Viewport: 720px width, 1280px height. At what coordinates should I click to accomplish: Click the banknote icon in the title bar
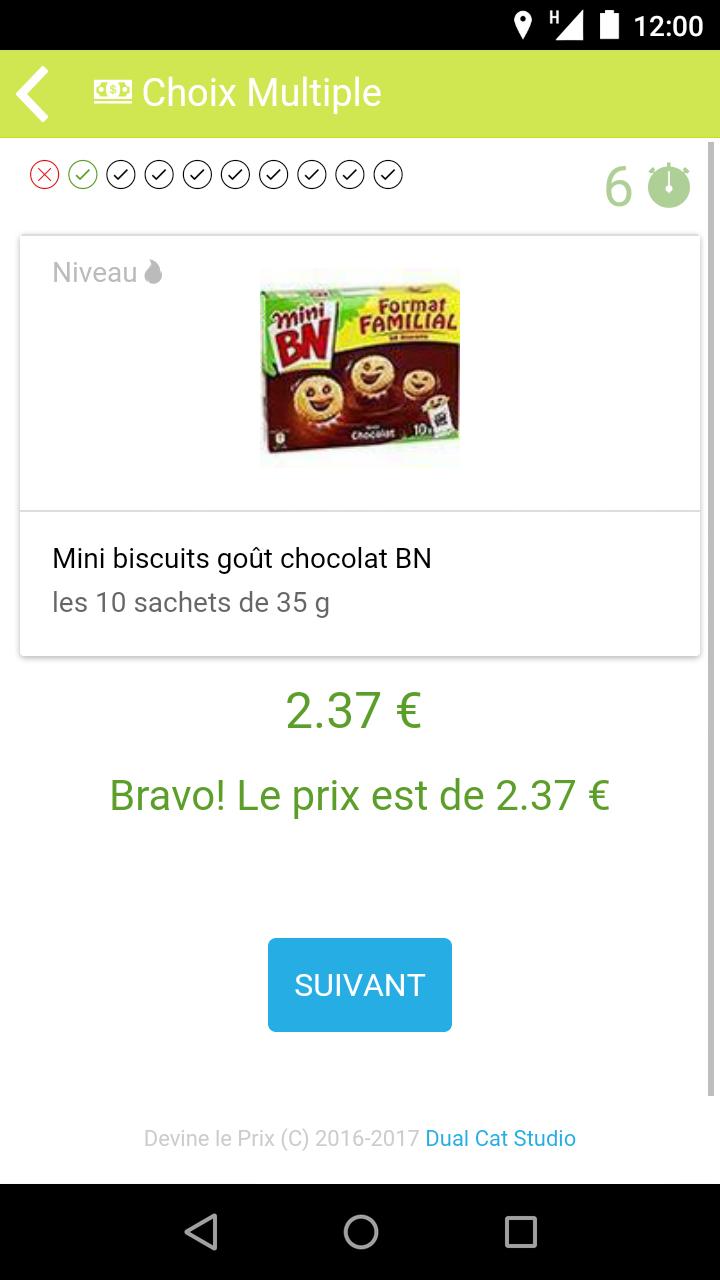click(x=113, y=92)
